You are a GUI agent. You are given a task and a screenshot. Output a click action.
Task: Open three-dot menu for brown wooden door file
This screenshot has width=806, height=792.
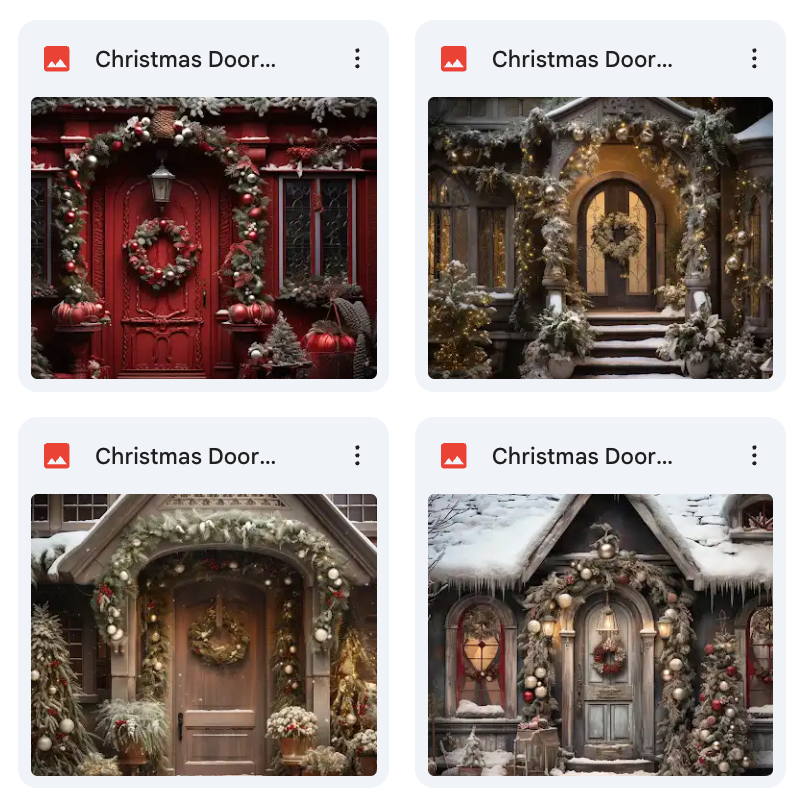(357, 456)
